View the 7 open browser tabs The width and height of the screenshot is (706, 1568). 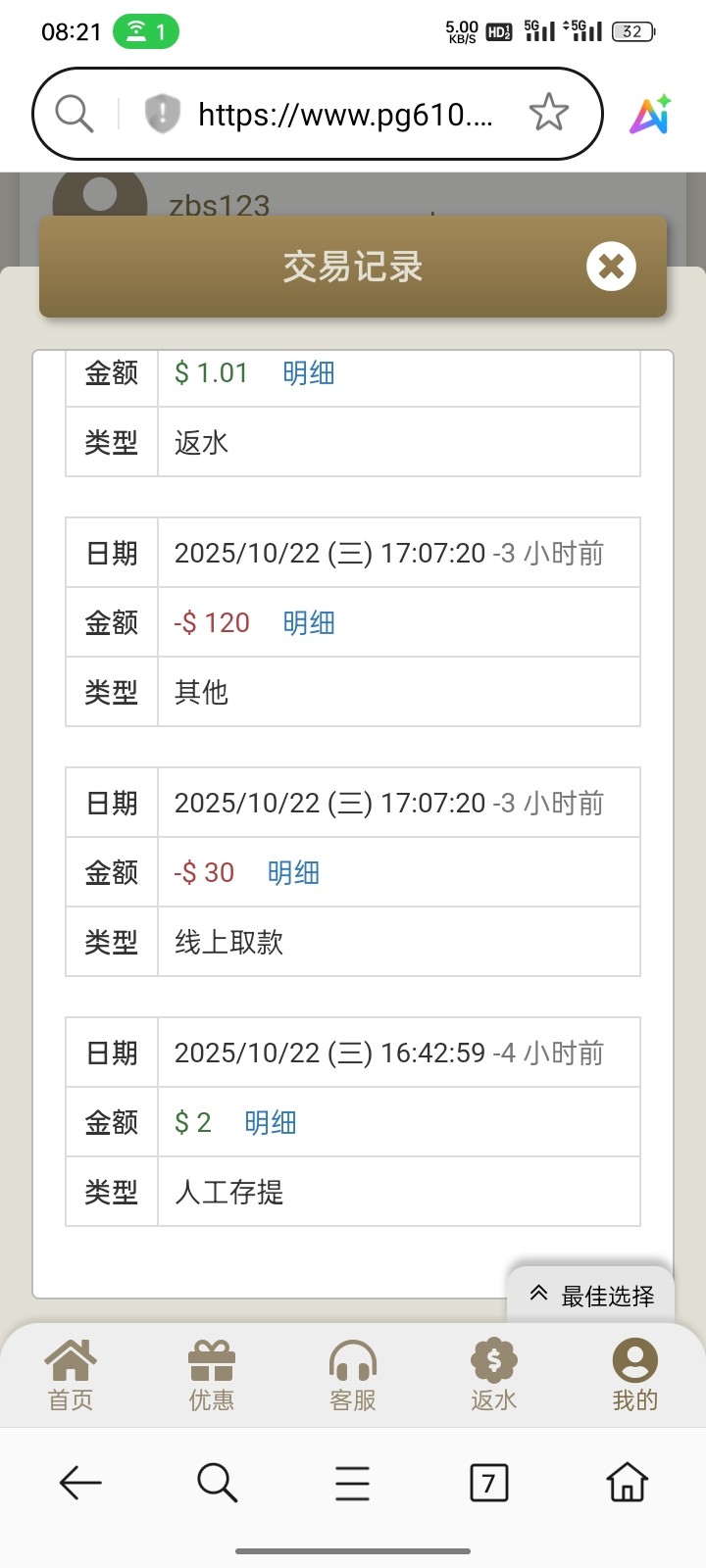coord(488,1483)
